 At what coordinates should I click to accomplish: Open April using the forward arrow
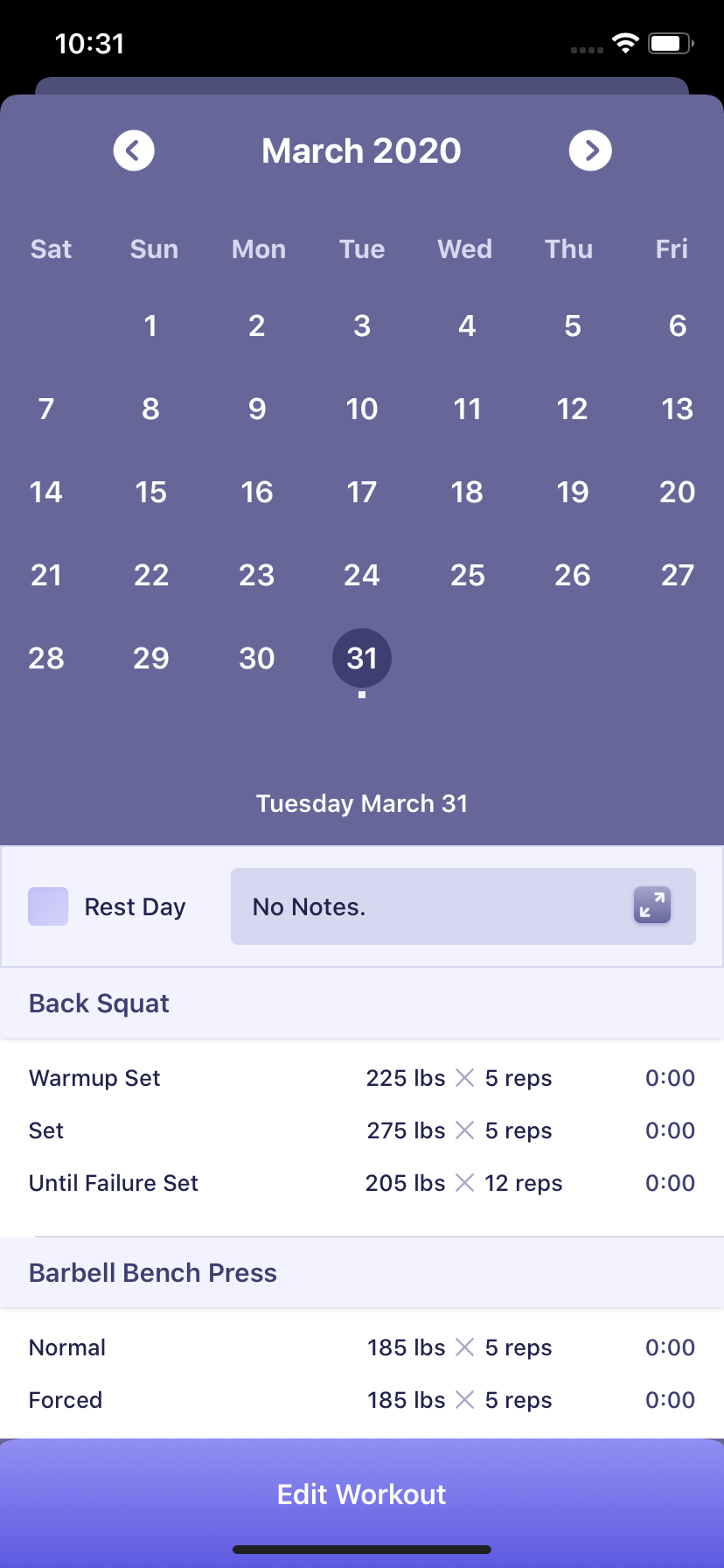click(590, 150)
